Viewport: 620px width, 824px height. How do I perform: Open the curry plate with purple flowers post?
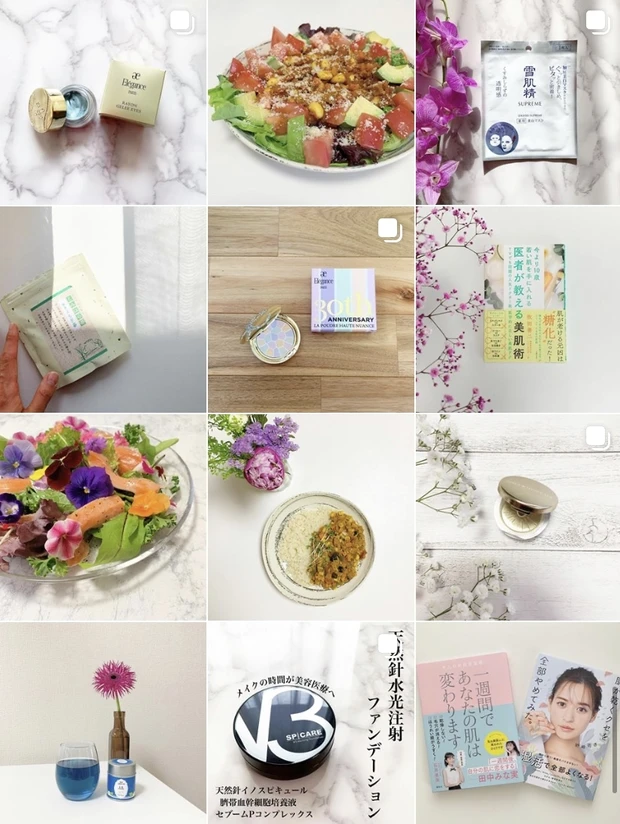pyautogui.click(x=311, y=518)
